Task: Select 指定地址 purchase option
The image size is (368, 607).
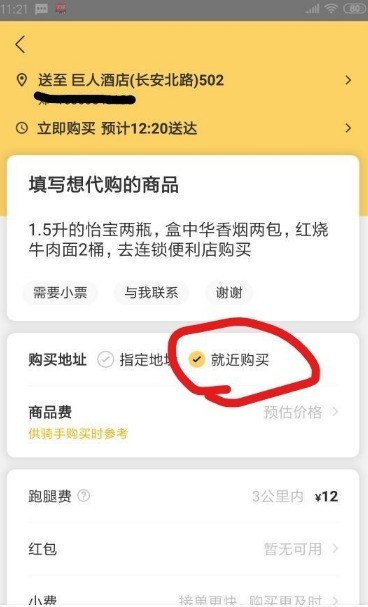Action: tap(134, 360)
